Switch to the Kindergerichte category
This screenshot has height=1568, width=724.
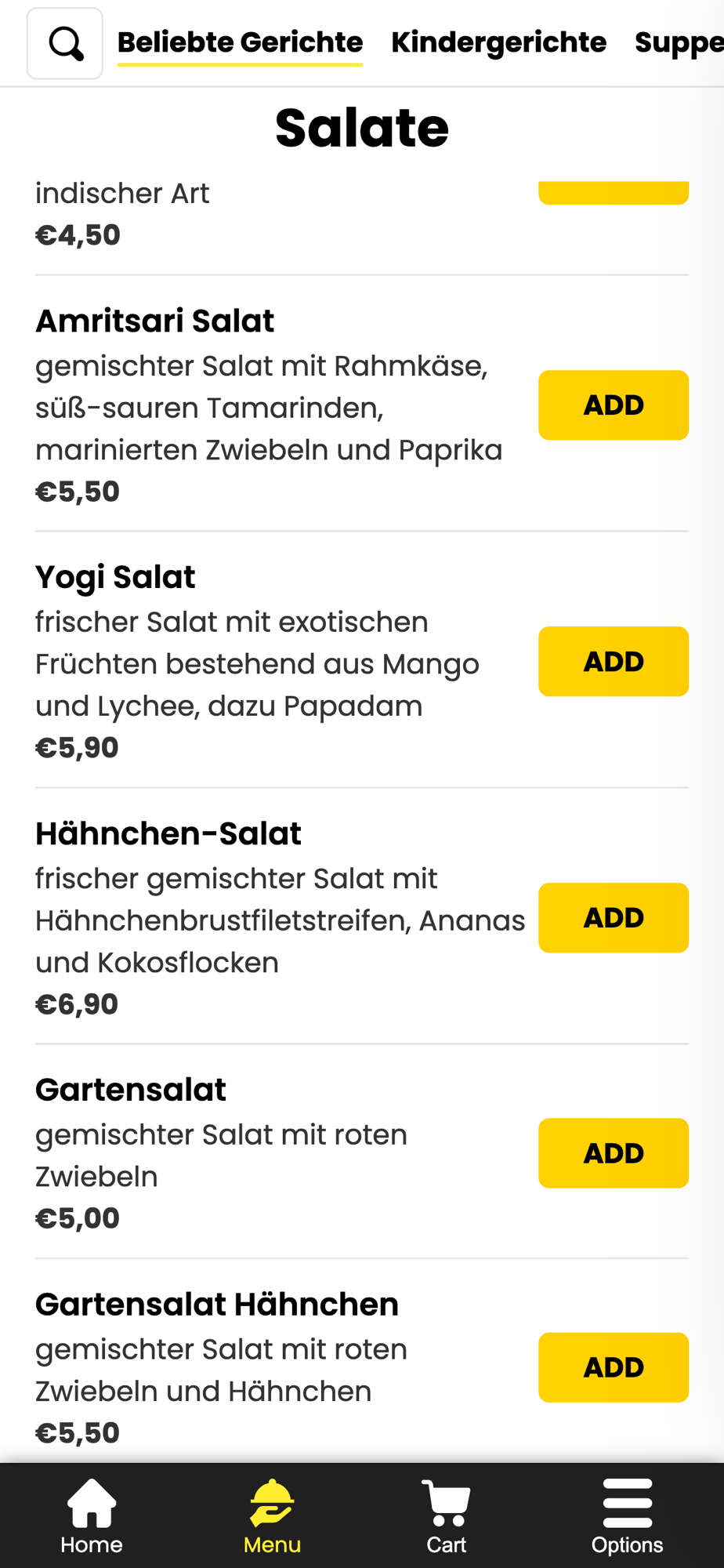point(499,42)
